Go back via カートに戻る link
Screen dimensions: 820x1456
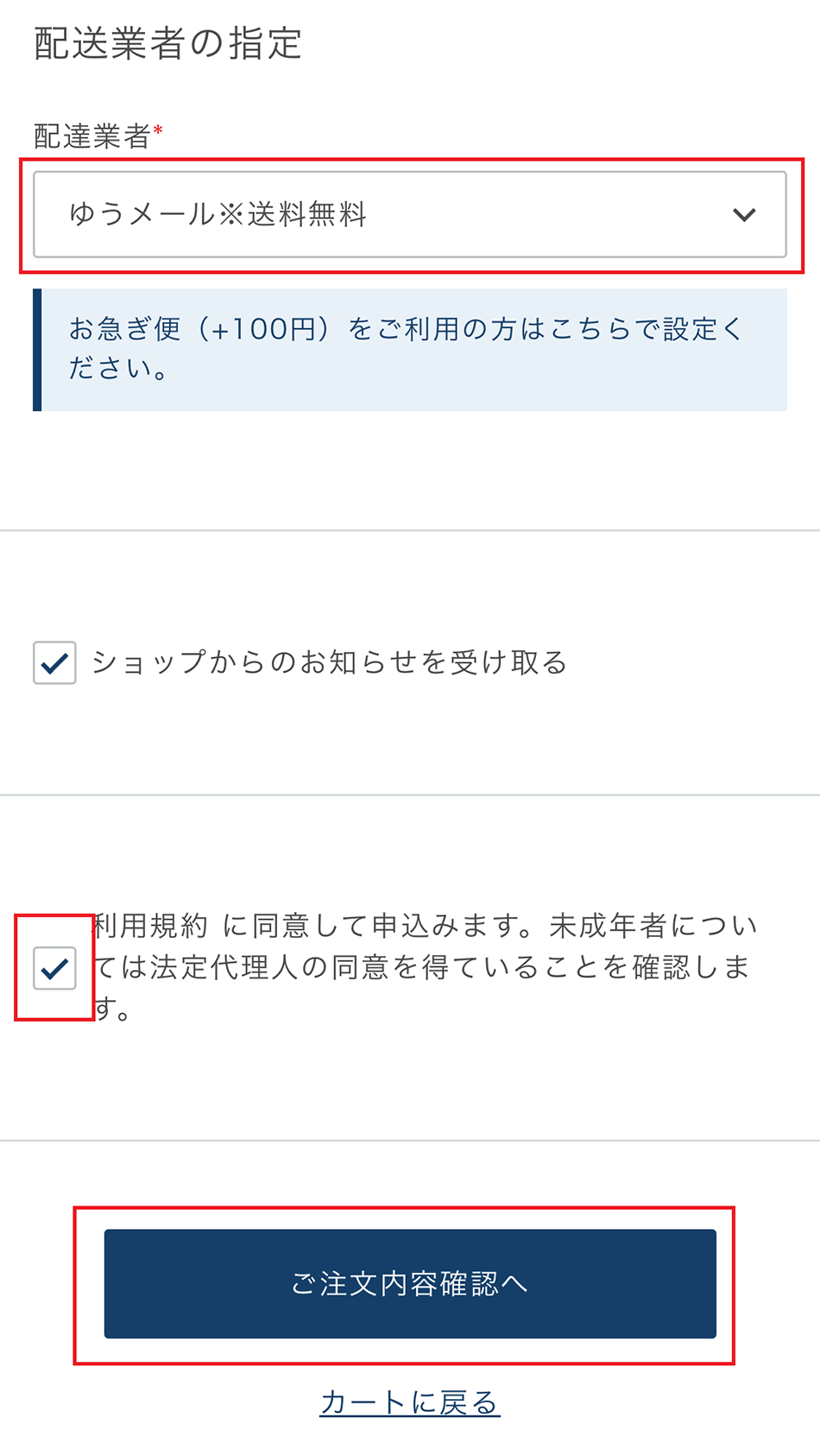coord(409,1402)
